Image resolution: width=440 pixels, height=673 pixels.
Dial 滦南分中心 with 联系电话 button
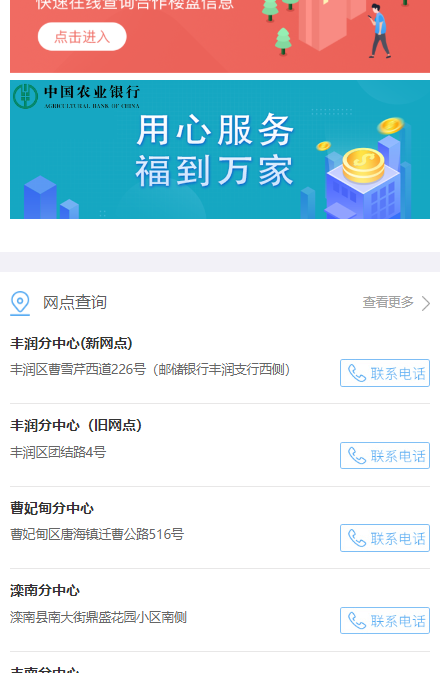(x=385, y=620)
